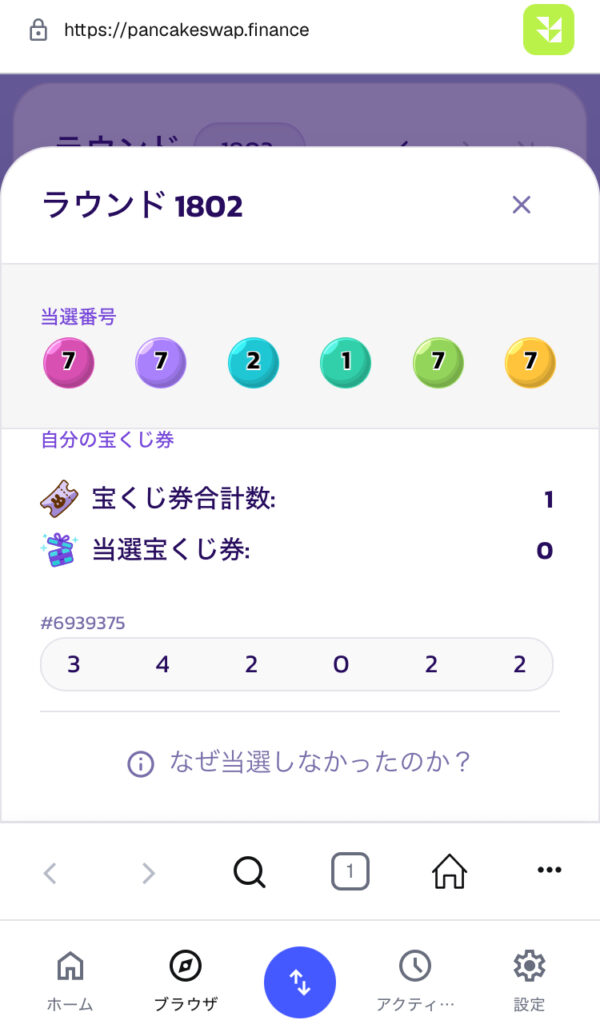Tap the blue swap button

(300, 981)
